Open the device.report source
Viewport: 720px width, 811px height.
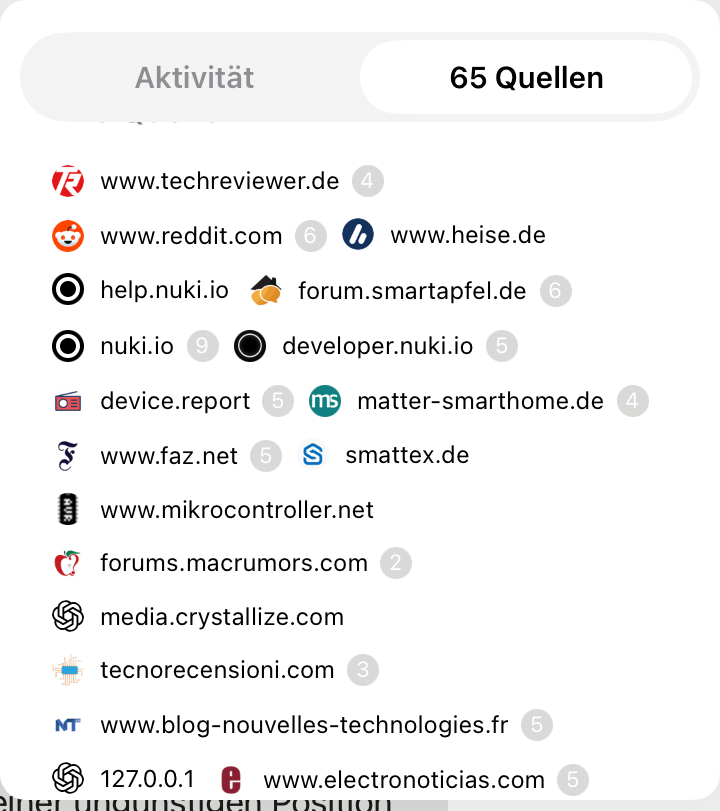point(175,401)
